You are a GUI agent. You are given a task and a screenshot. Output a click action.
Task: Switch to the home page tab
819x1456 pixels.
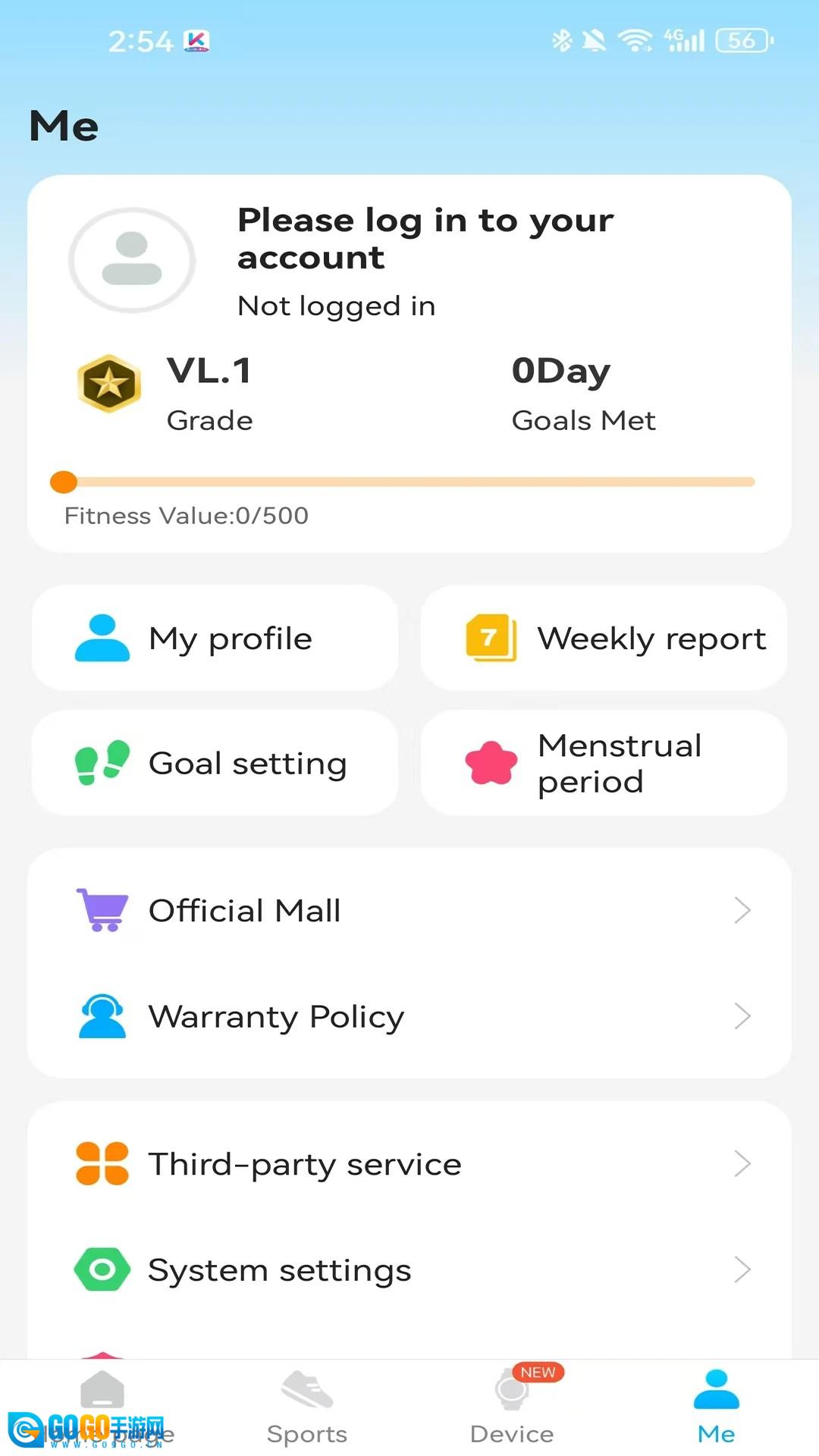click(102, 1407)
